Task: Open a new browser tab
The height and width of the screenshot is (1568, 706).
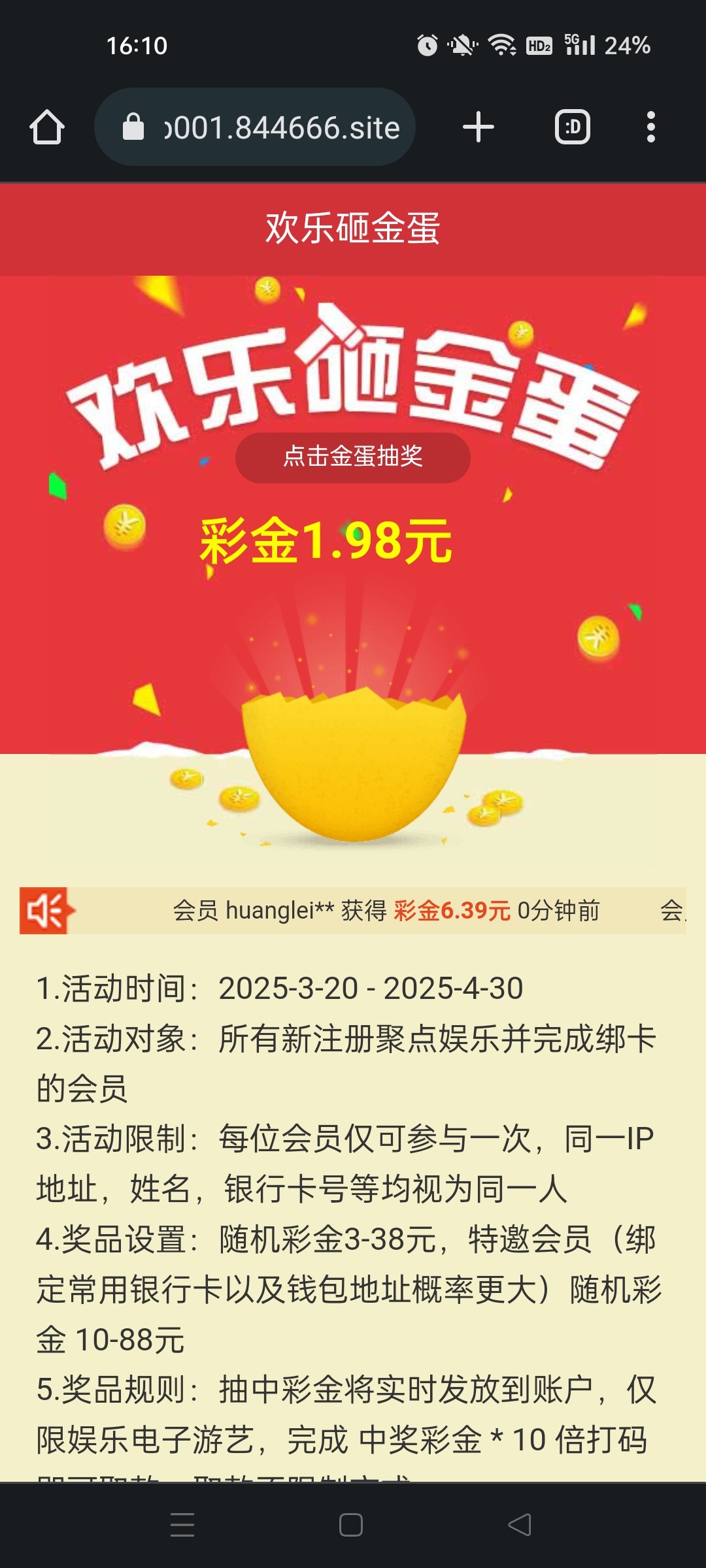Action: point(478,127)
